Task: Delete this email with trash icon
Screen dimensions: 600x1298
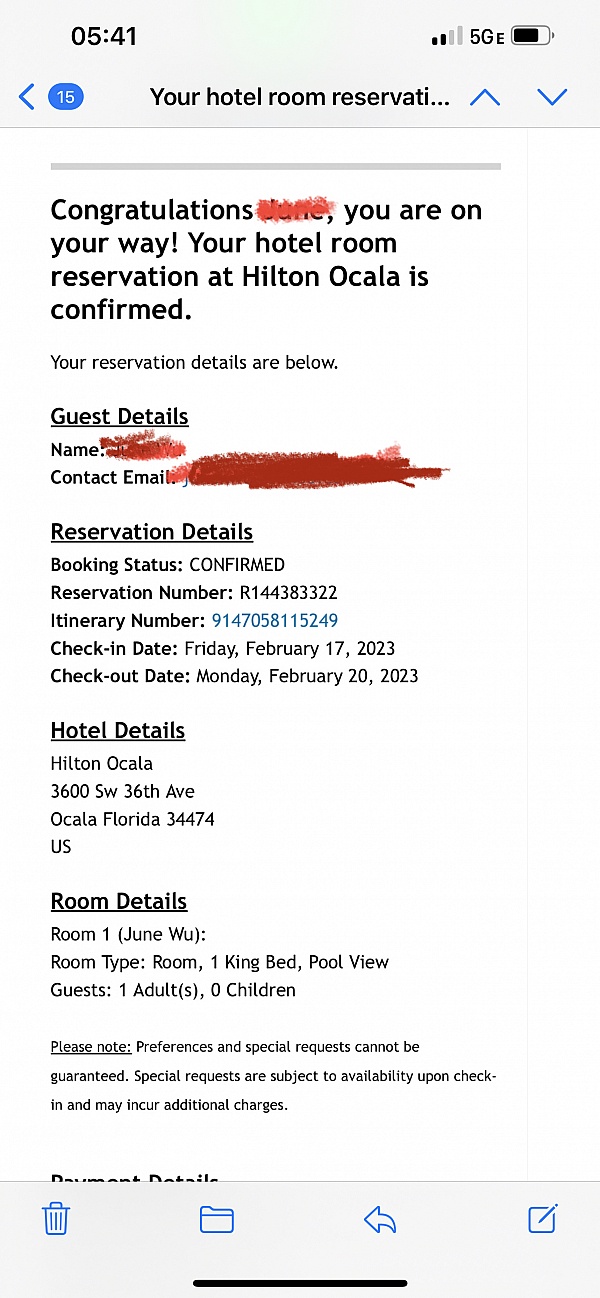Action: point(55,1219)
